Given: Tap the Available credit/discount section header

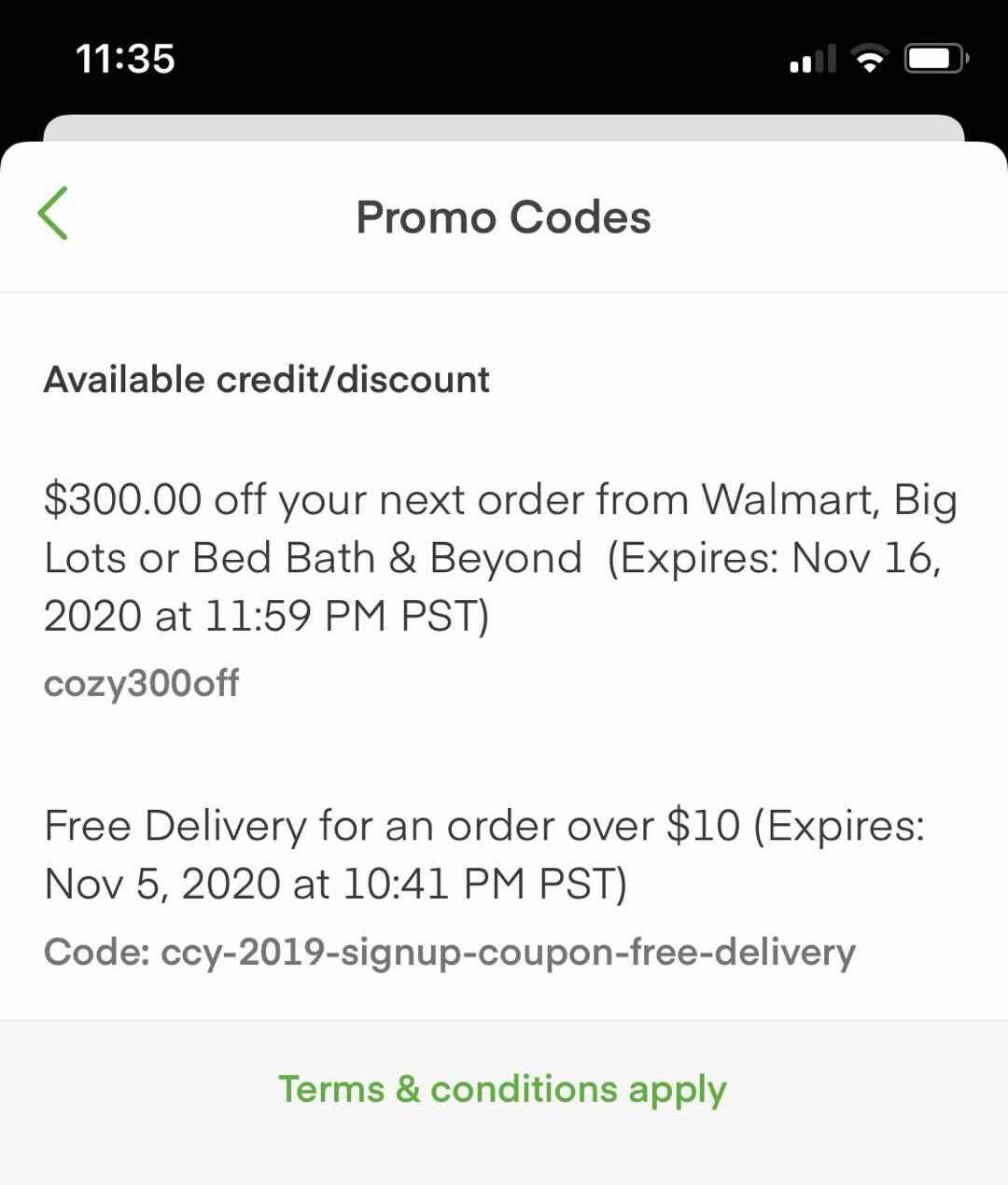Looking at the screenshot, I should click(267, 379).
